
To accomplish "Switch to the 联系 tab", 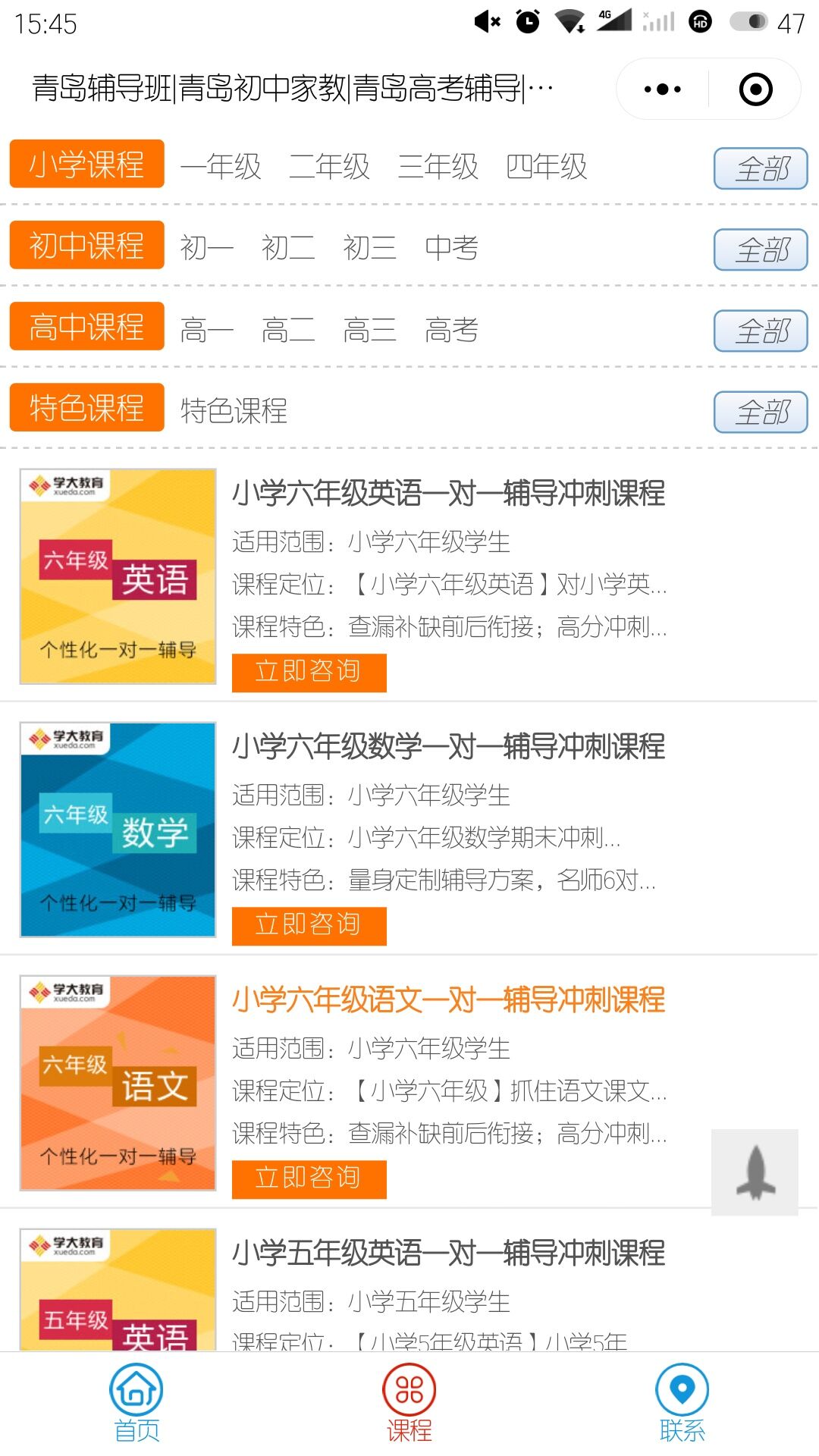I will pos(682,1403).
